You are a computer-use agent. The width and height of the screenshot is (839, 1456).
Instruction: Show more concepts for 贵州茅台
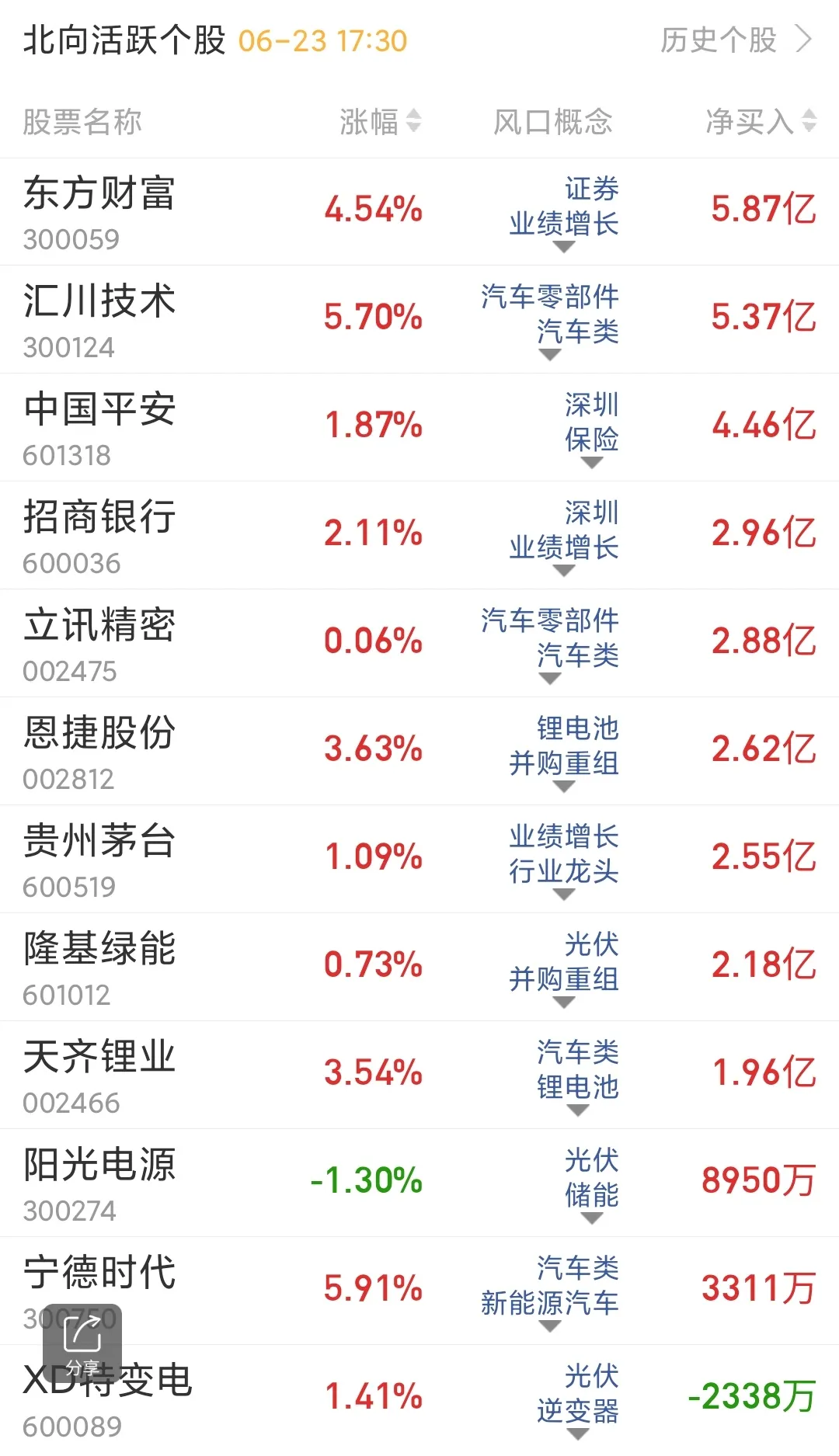coord(564,895)
